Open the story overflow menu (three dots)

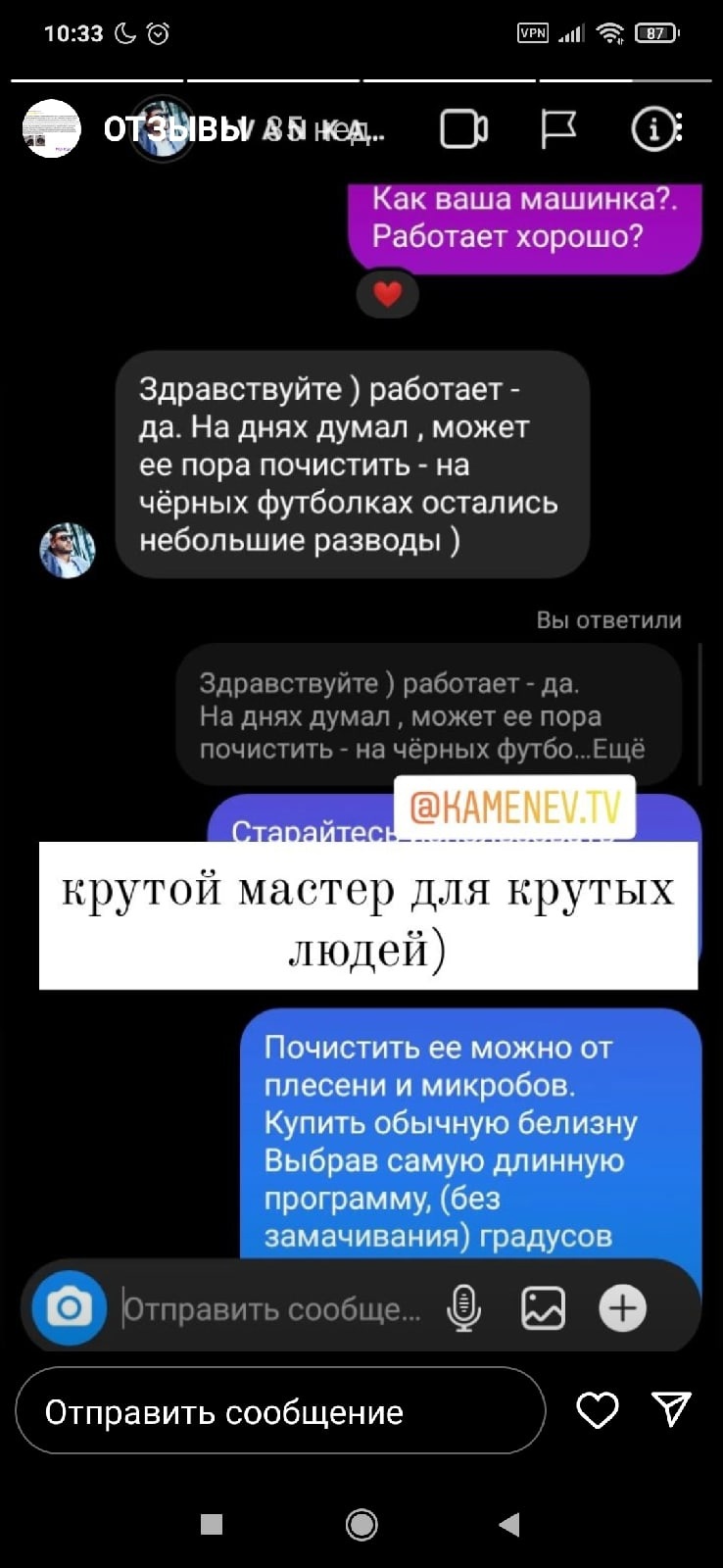click(x=679, y=128)
